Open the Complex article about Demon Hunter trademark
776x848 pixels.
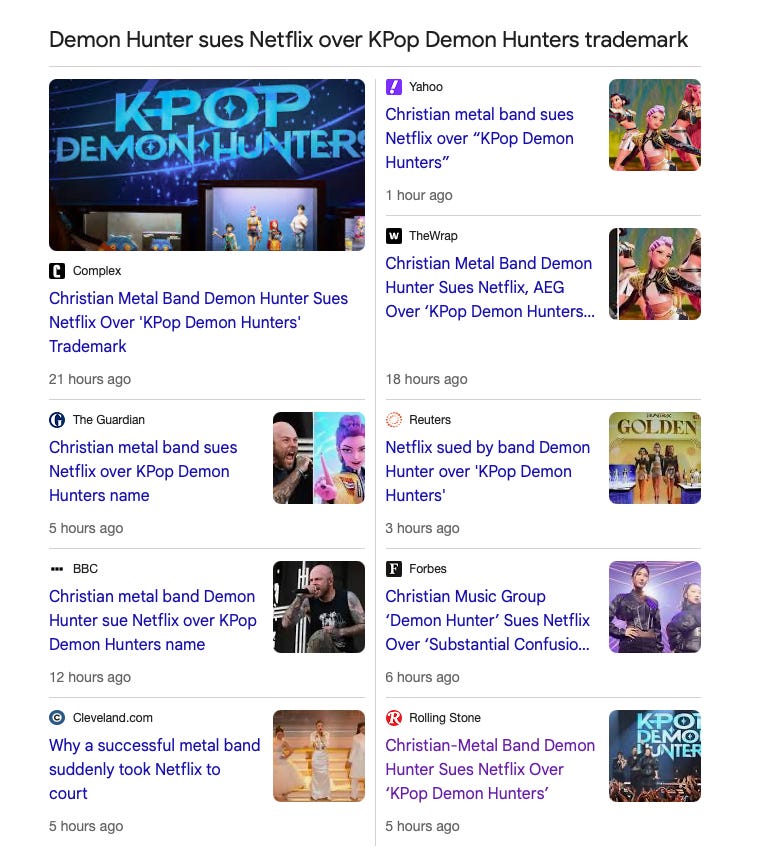pyautogui.click(x=198, y=322)
